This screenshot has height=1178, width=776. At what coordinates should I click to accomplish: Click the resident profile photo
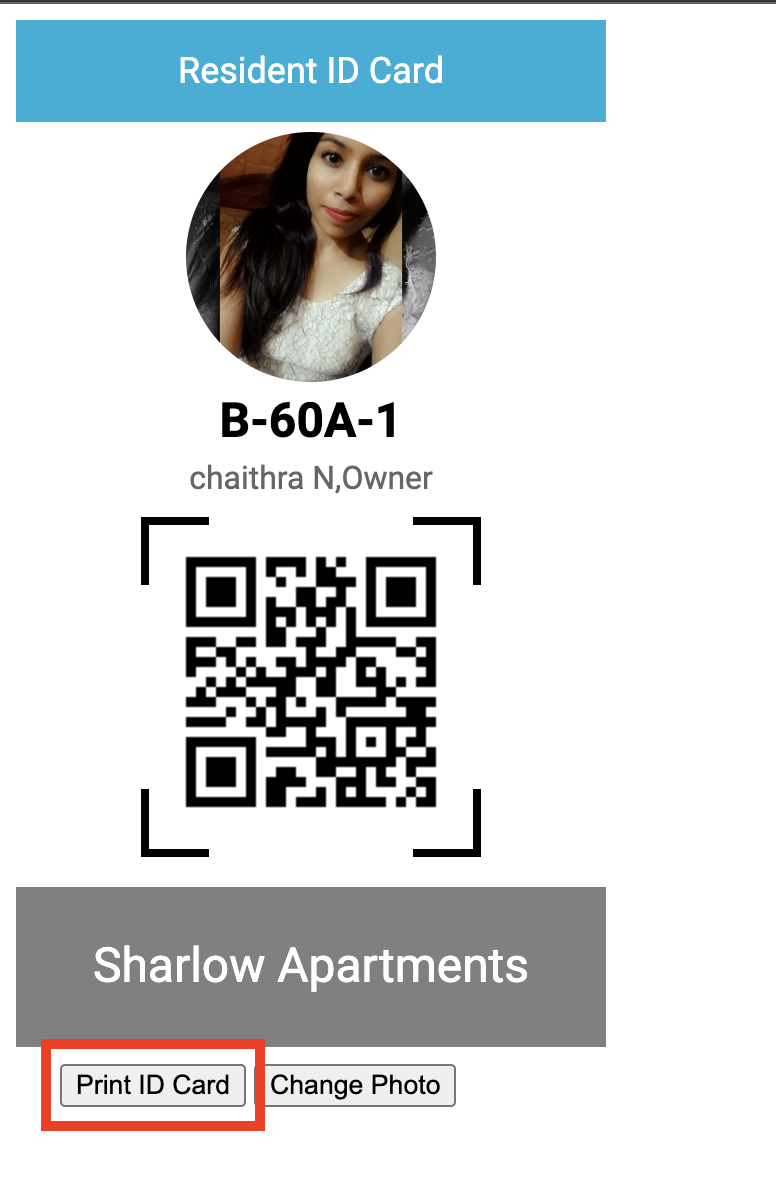pos(310,255)
